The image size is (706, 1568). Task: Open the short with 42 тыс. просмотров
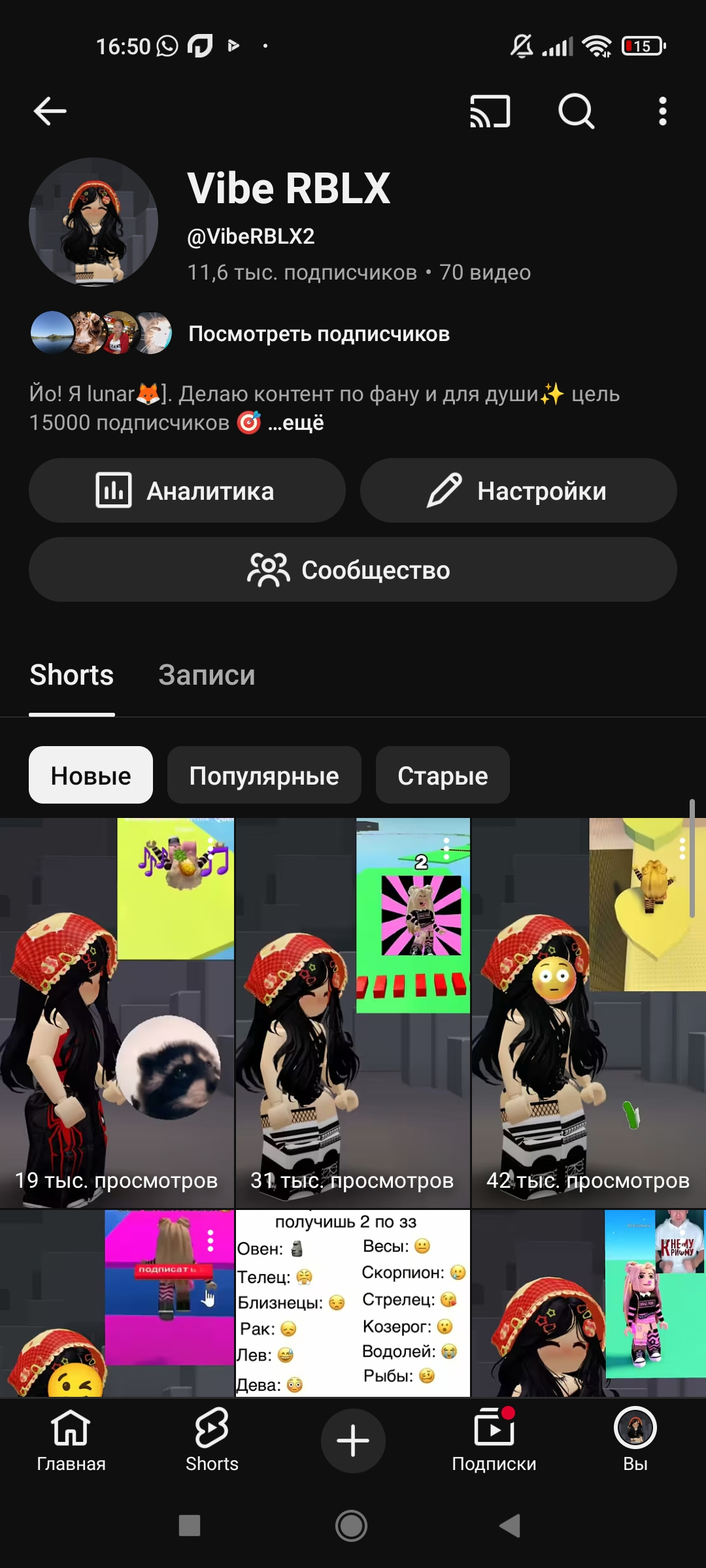point(588,1013)
